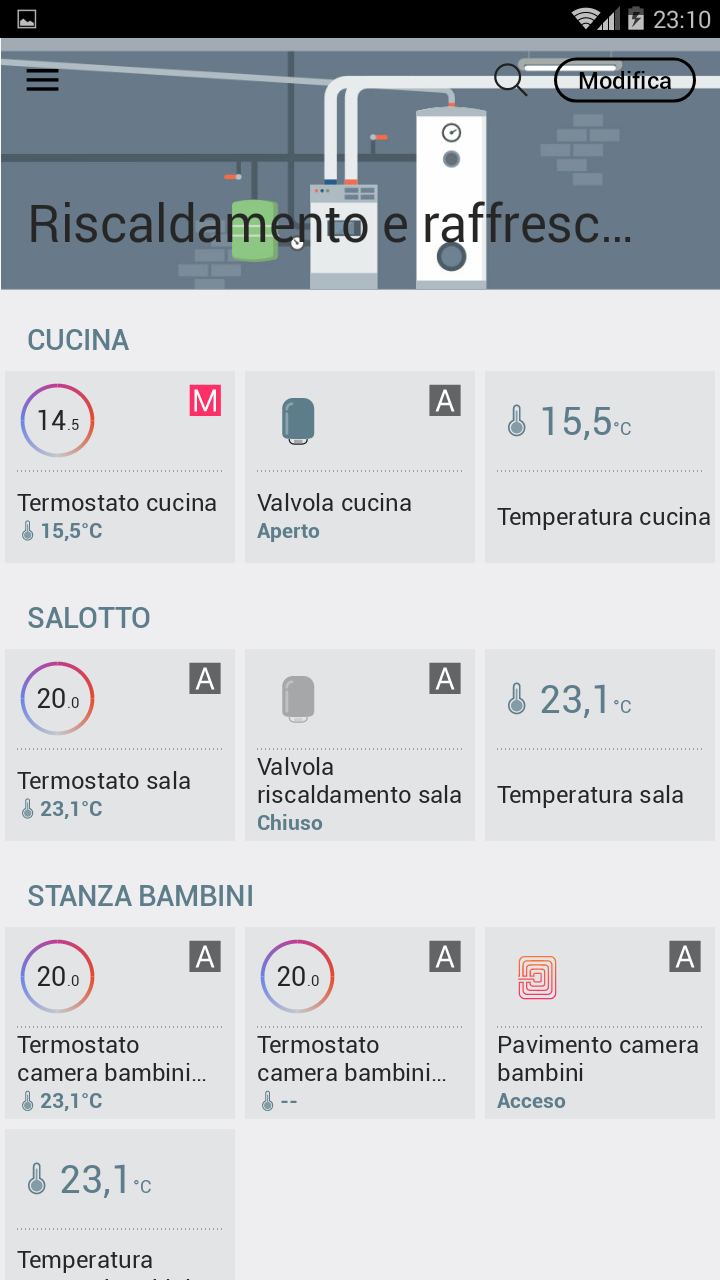The width and height of the screenshot is (720, 1280).
Task: Open the Valvola cucina card
Action: pos(360,467)
